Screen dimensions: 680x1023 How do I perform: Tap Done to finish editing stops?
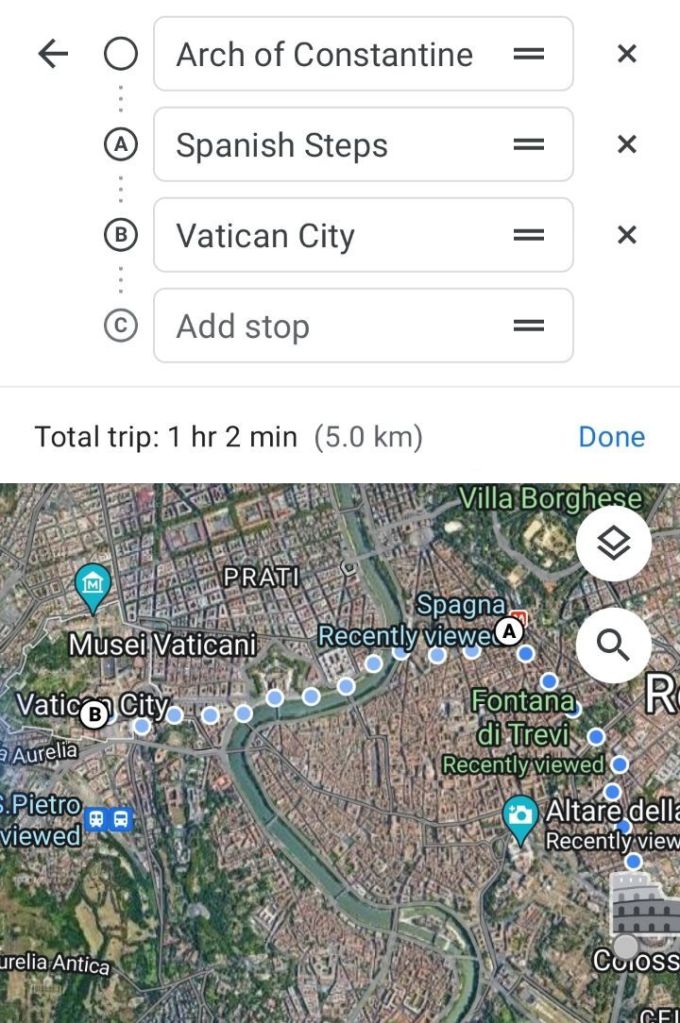click(x=611, y=437)
